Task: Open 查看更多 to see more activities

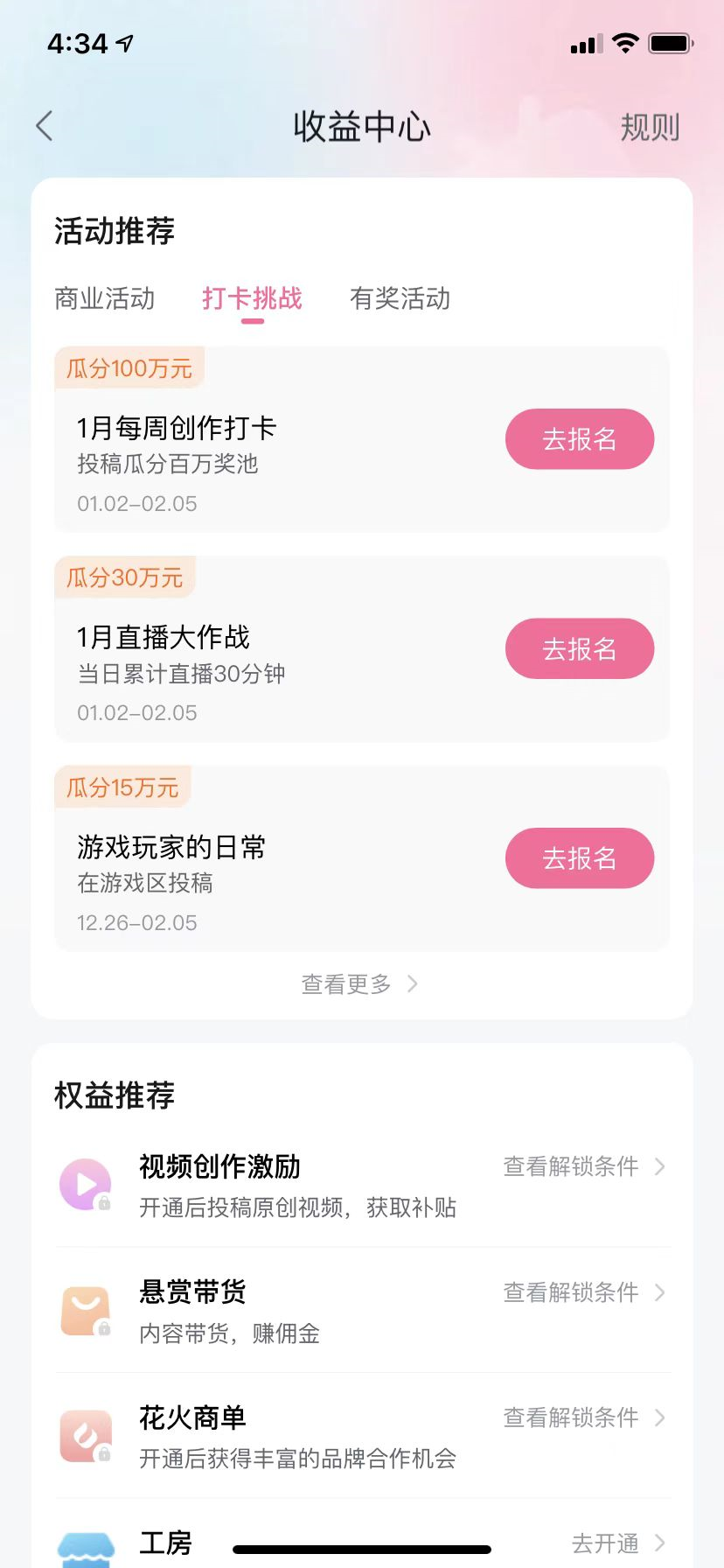Action: pos(359,984)
